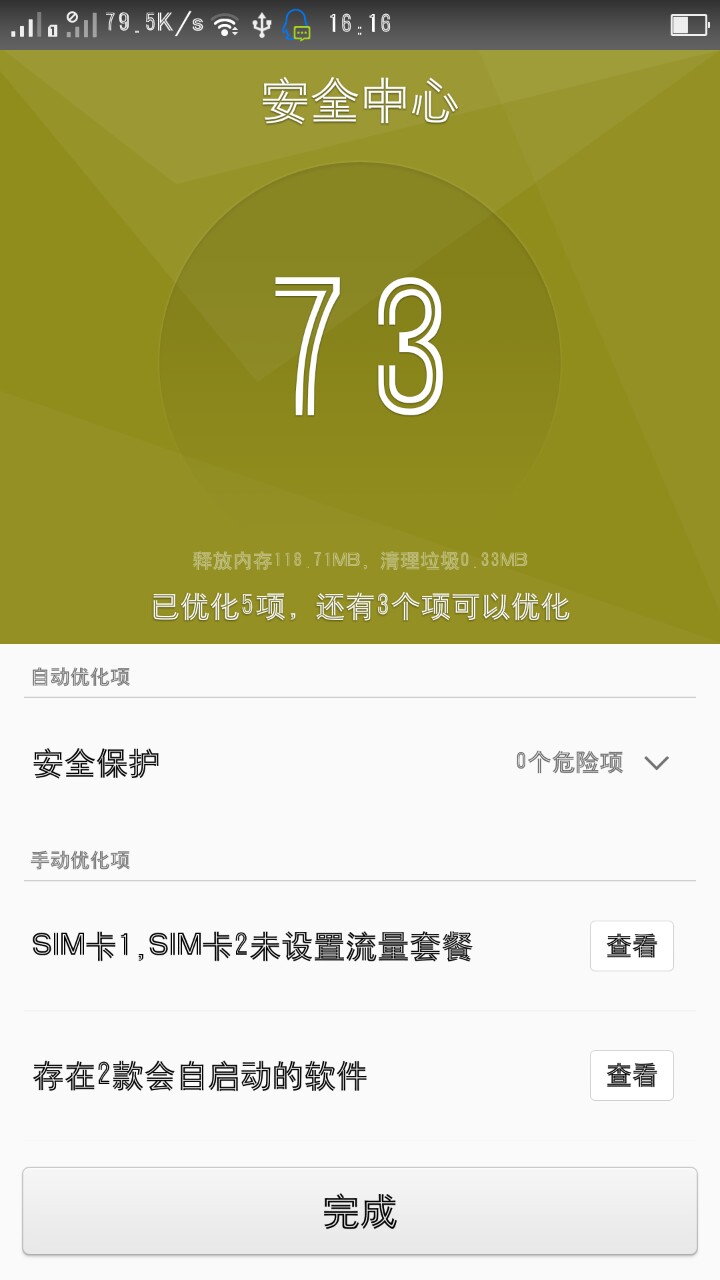Tap the 完成 button
The image size is (720, 1280).
coord(360,1211)
